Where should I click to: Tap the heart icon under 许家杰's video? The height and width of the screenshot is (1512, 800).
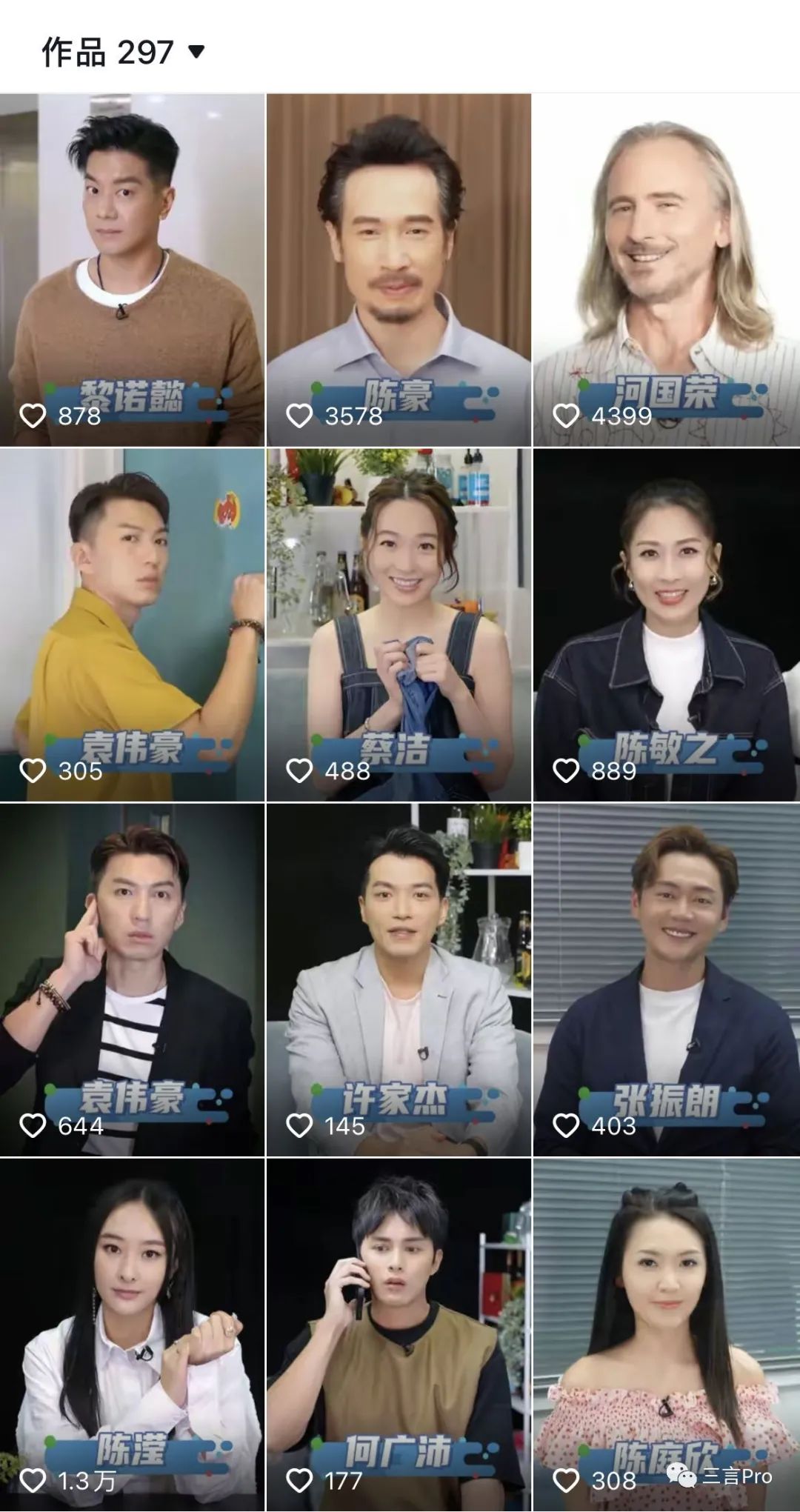click(300, 1124)
